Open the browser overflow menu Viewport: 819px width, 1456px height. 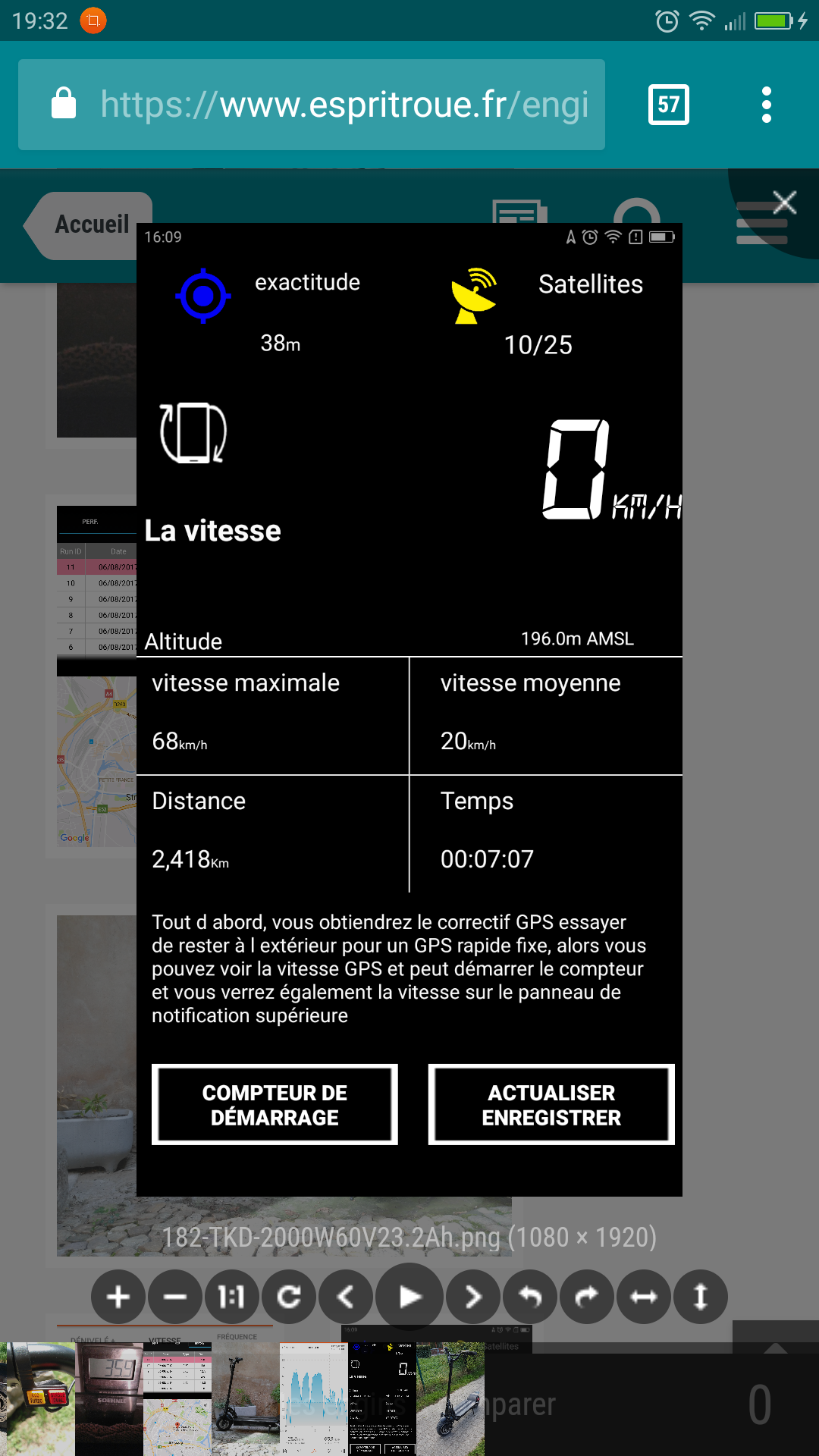click(767, 104)
